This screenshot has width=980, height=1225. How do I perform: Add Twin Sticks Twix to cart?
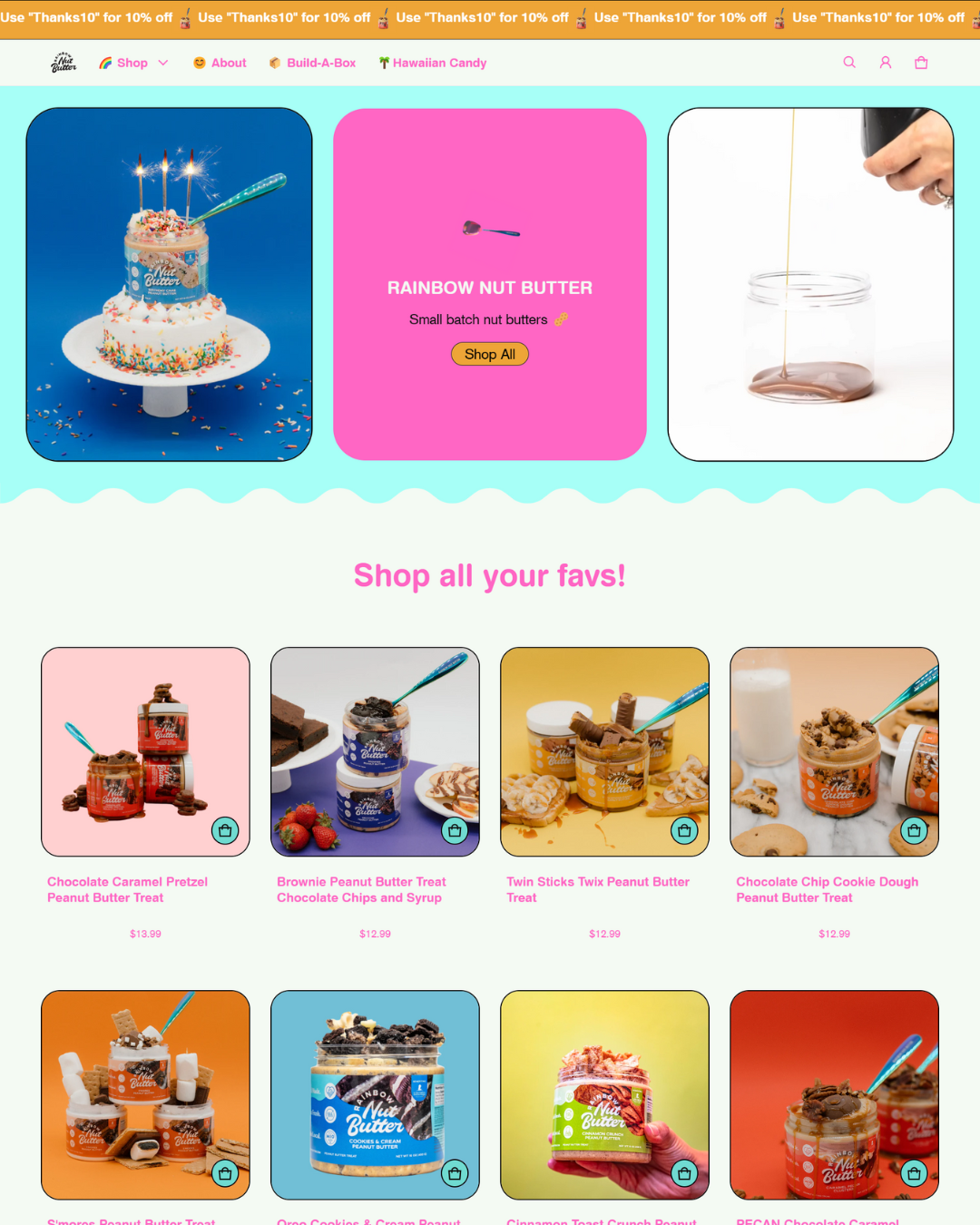(x=684, y=829)
